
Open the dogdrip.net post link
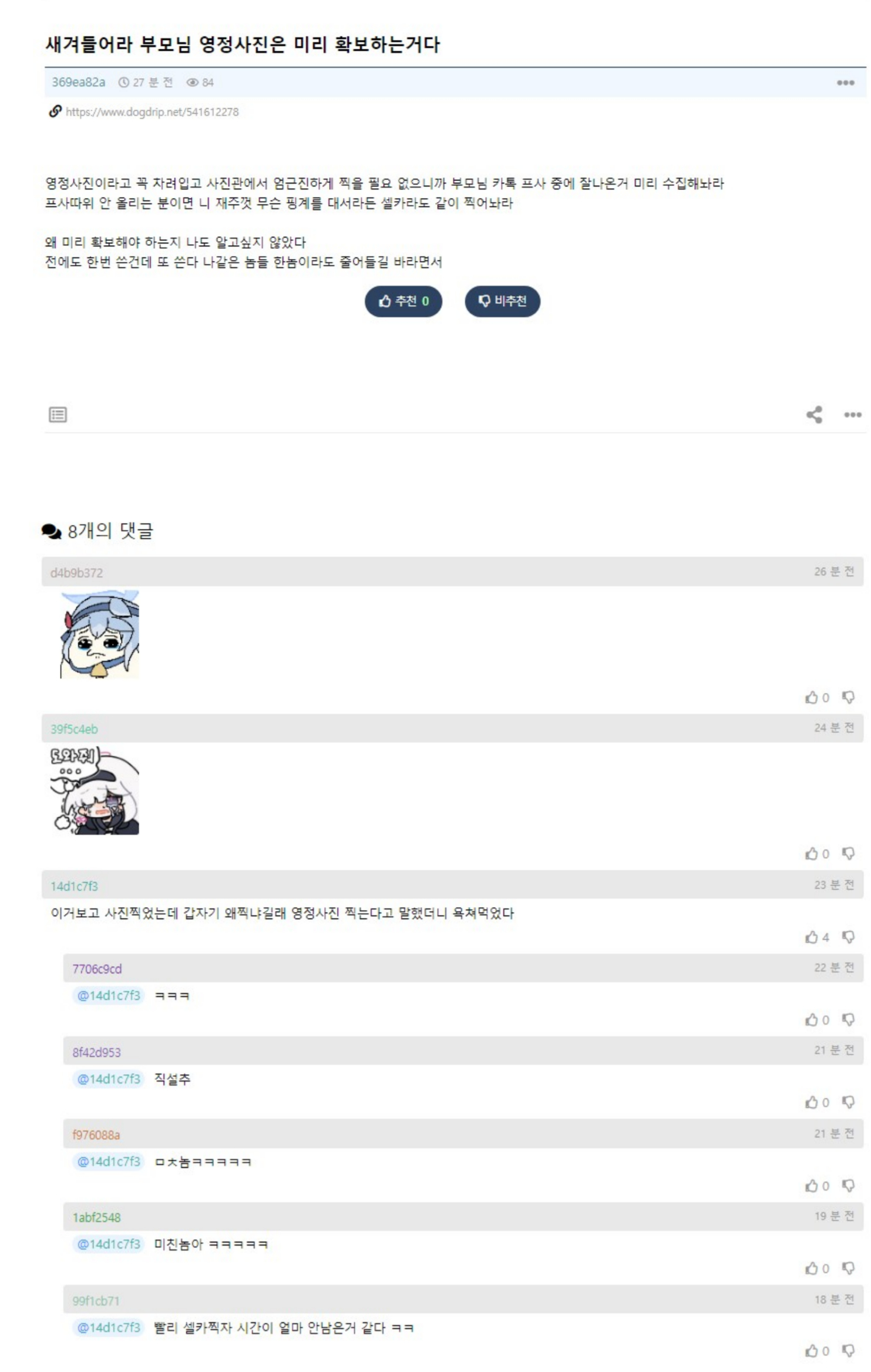point(152,112)
